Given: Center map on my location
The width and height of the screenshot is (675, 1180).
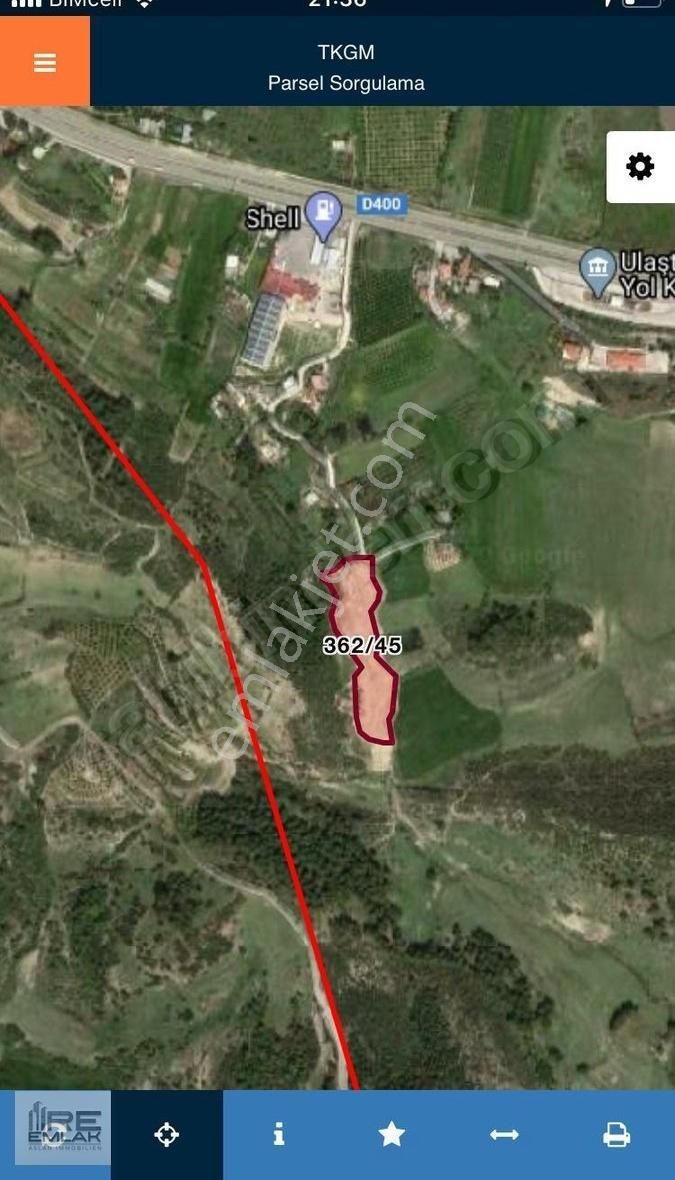Looking at the screenshot, I should coord(166,1134).
